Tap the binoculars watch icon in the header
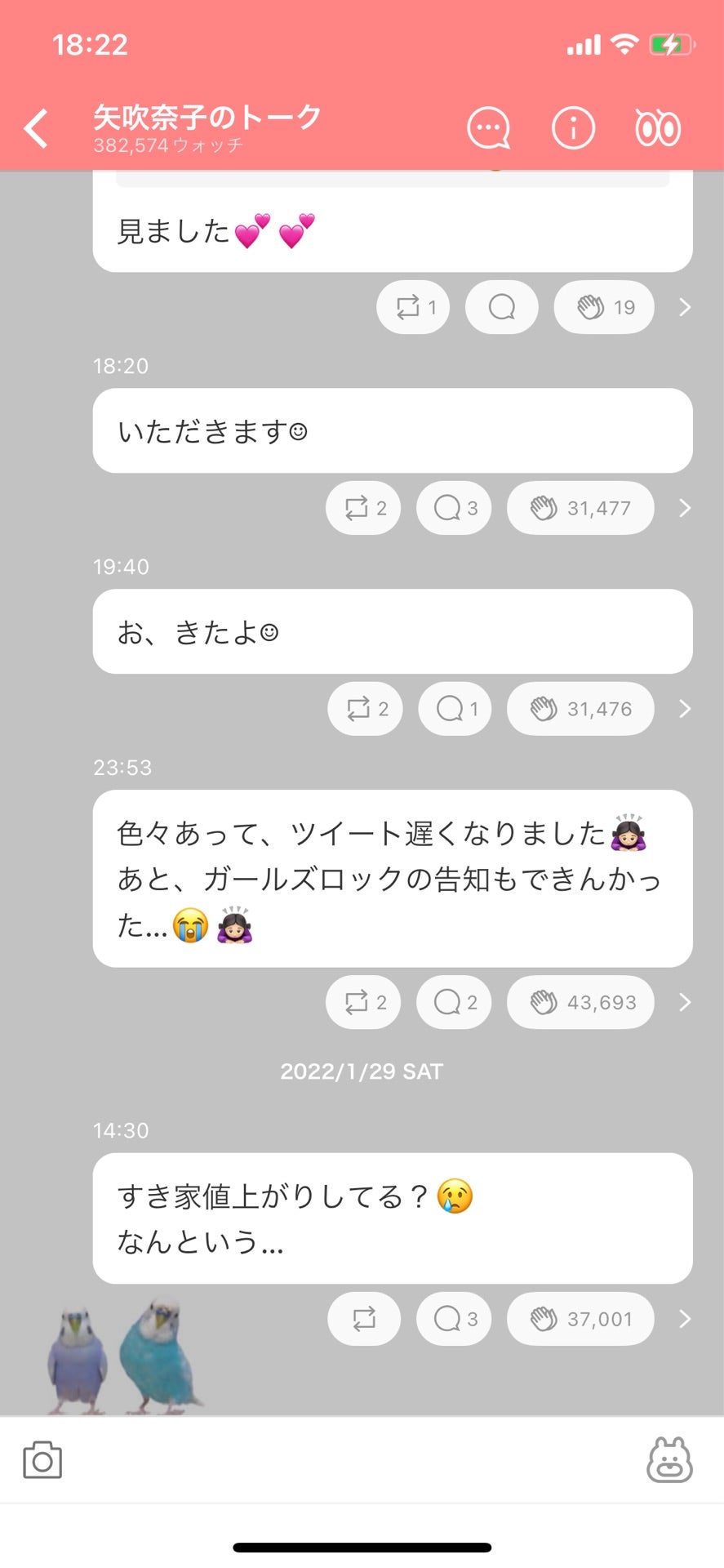 [656, 128]
